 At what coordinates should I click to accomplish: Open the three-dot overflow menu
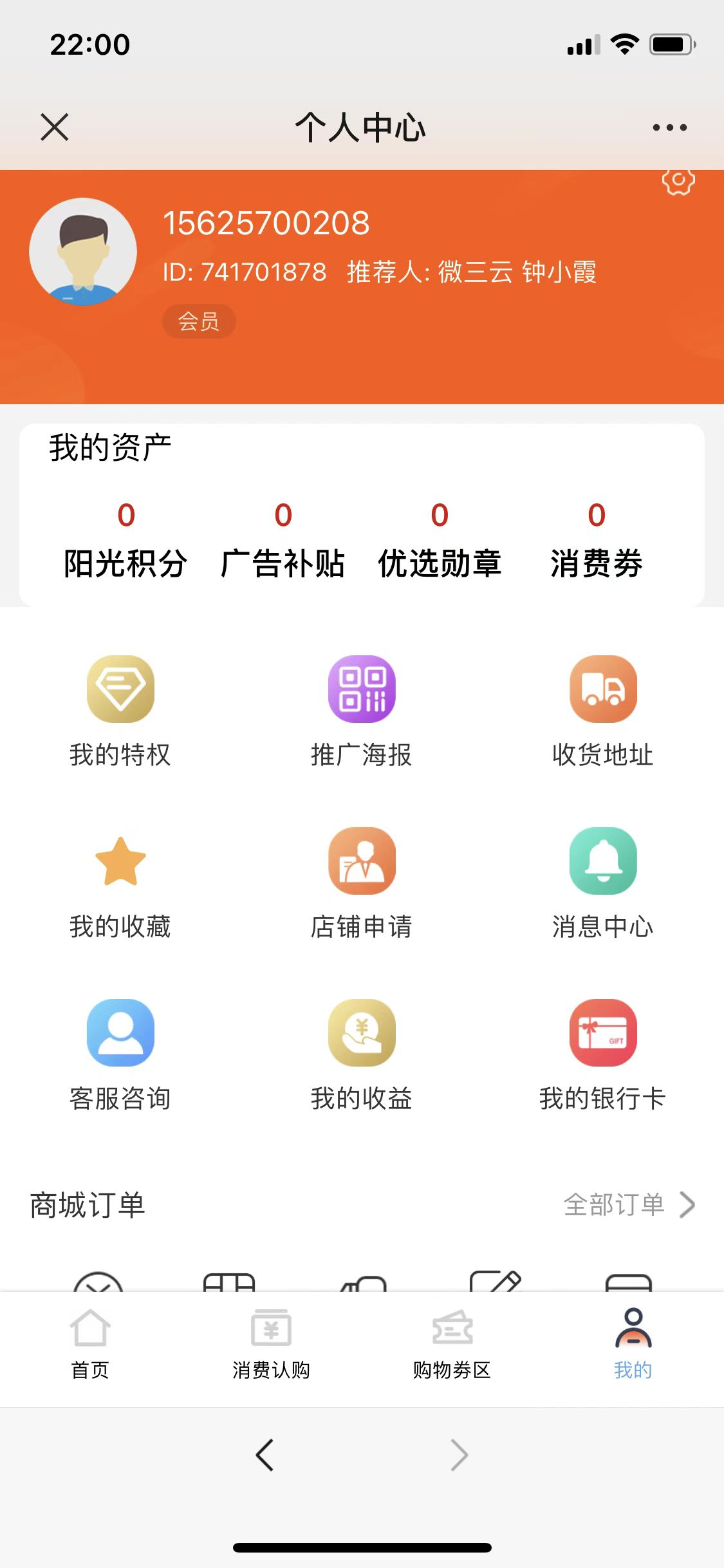click(x=669, y=127)
